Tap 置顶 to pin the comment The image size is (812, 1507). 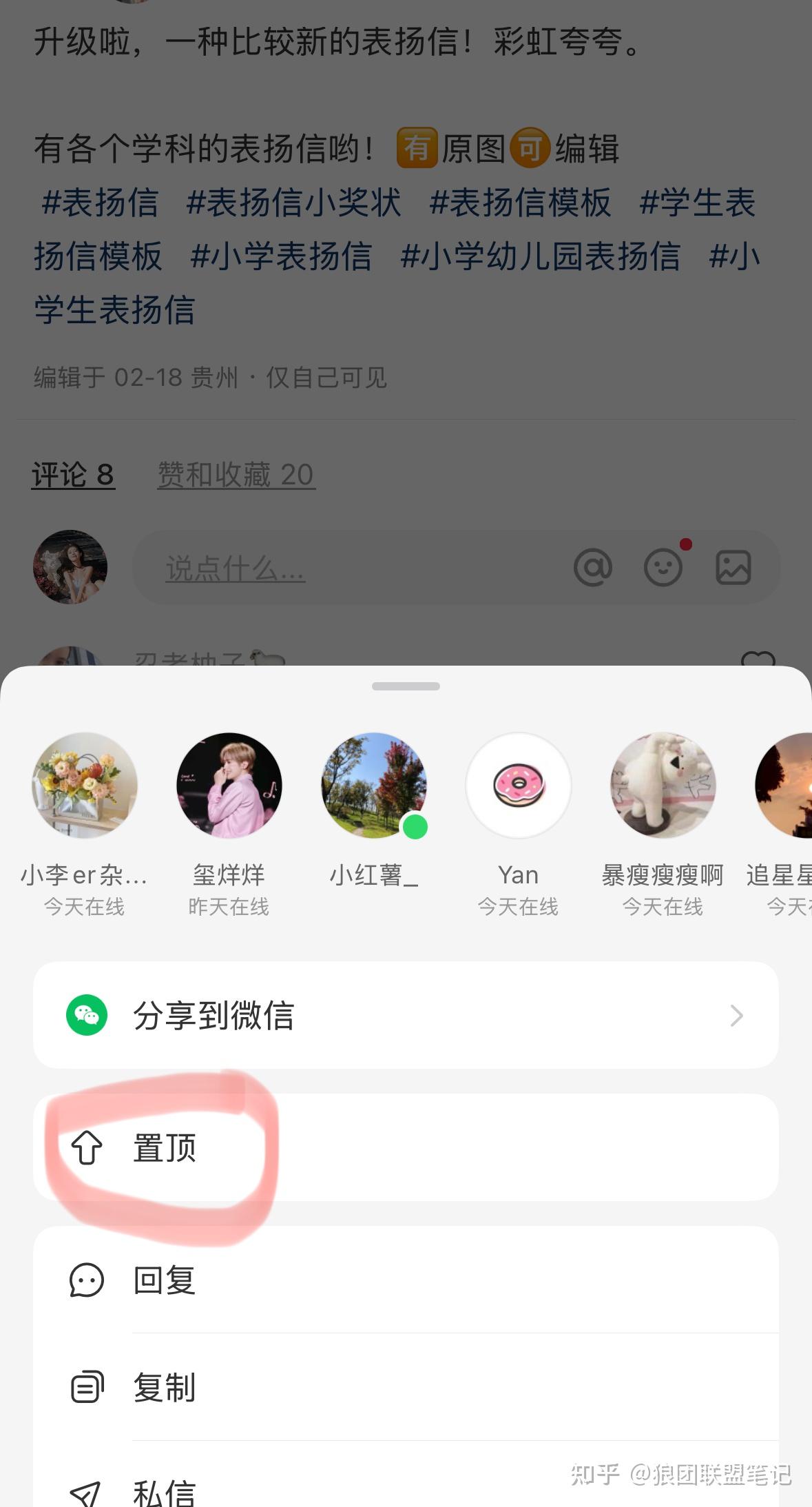[x=406, y=1148]
